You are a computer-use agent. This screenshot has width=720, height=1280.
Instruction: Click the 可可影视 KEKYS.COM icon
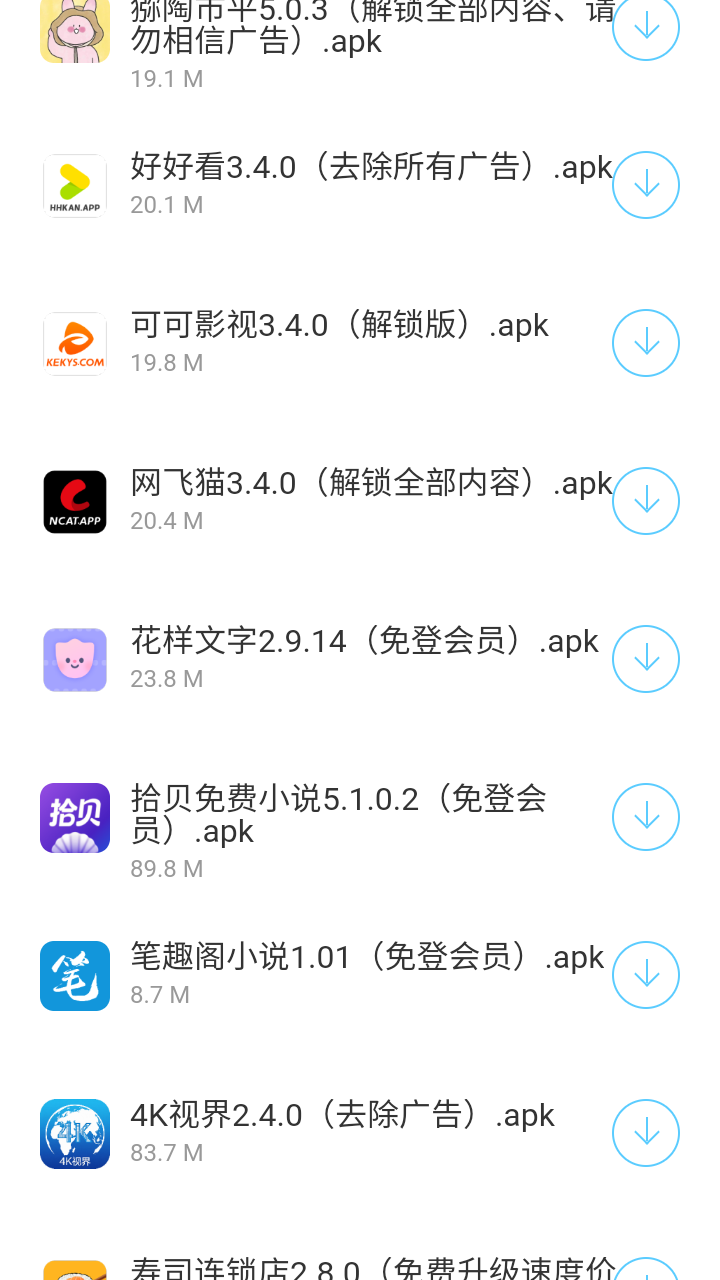click(74, 343)
